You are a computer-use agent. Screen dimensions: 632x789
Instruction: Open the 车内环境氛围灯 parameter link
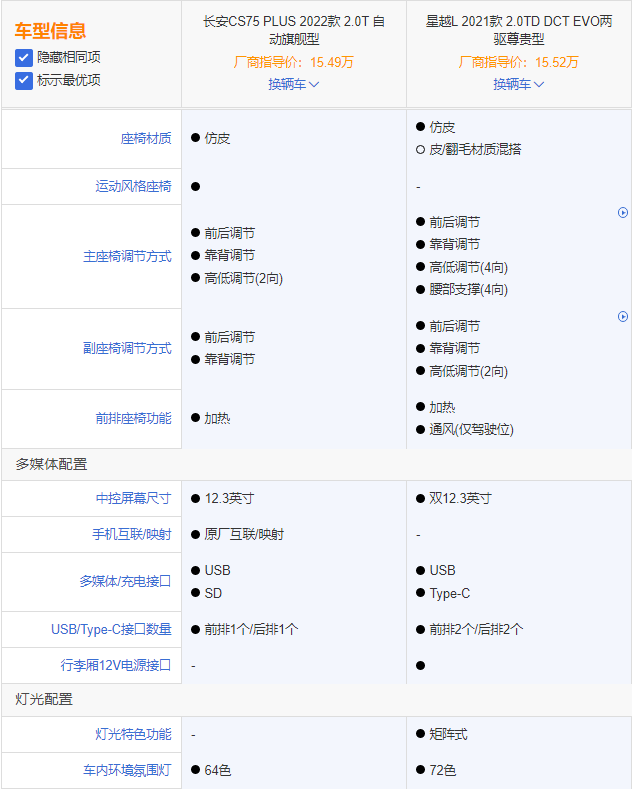127,770
